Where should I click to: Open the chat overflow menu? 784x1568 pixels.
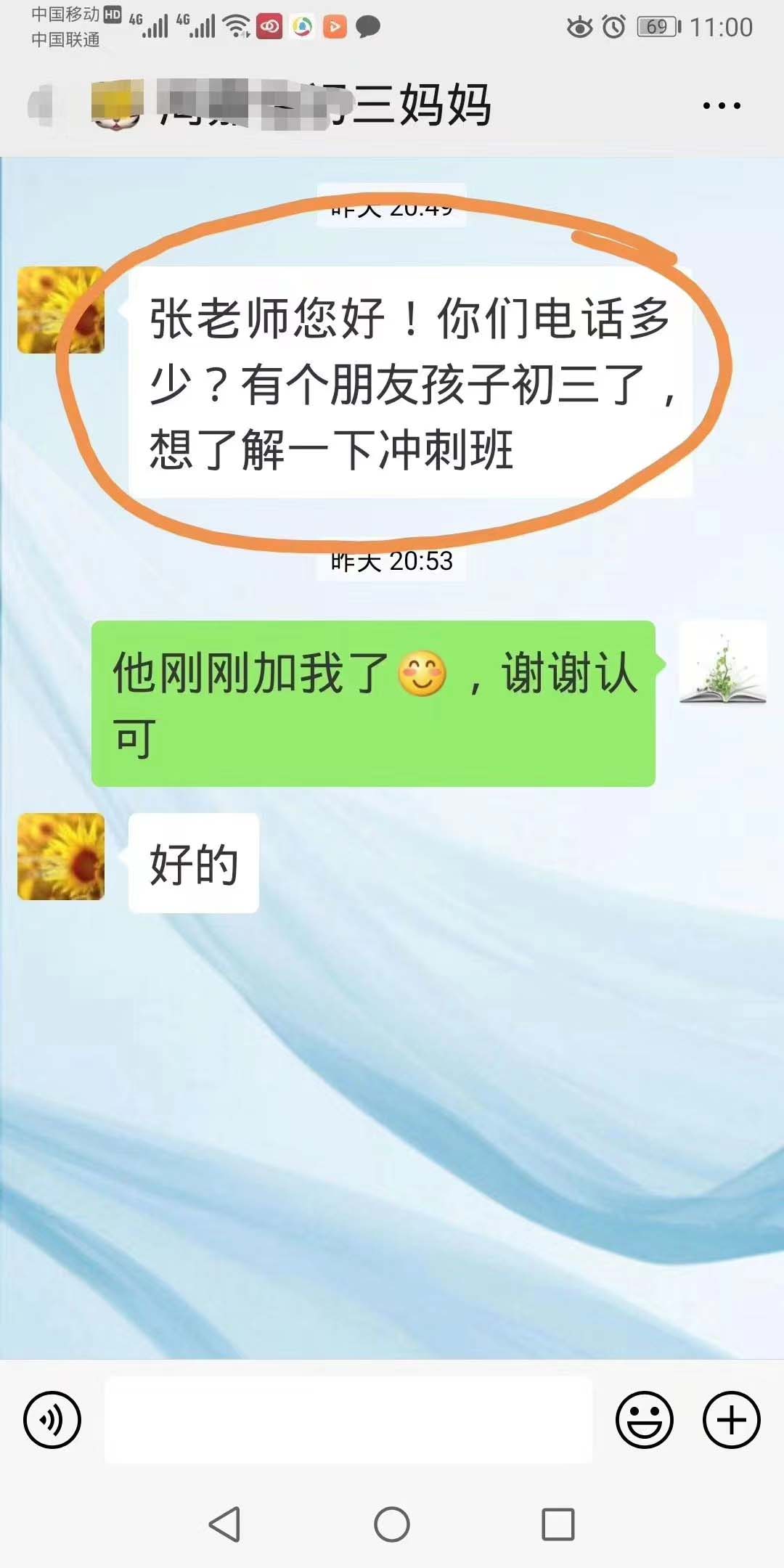[722, 106]
